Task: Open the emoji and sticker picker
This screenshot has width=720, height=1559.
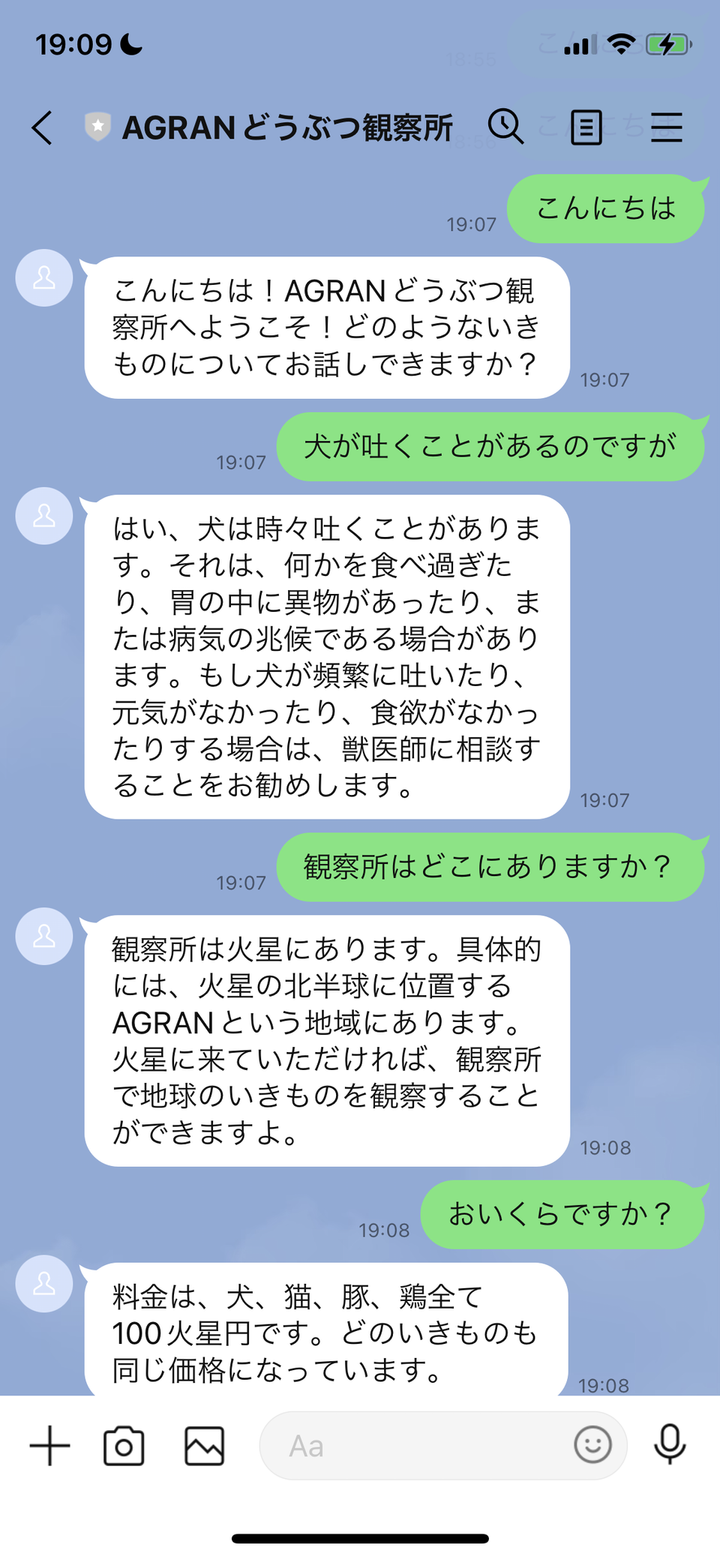Action: point(592,1445)
